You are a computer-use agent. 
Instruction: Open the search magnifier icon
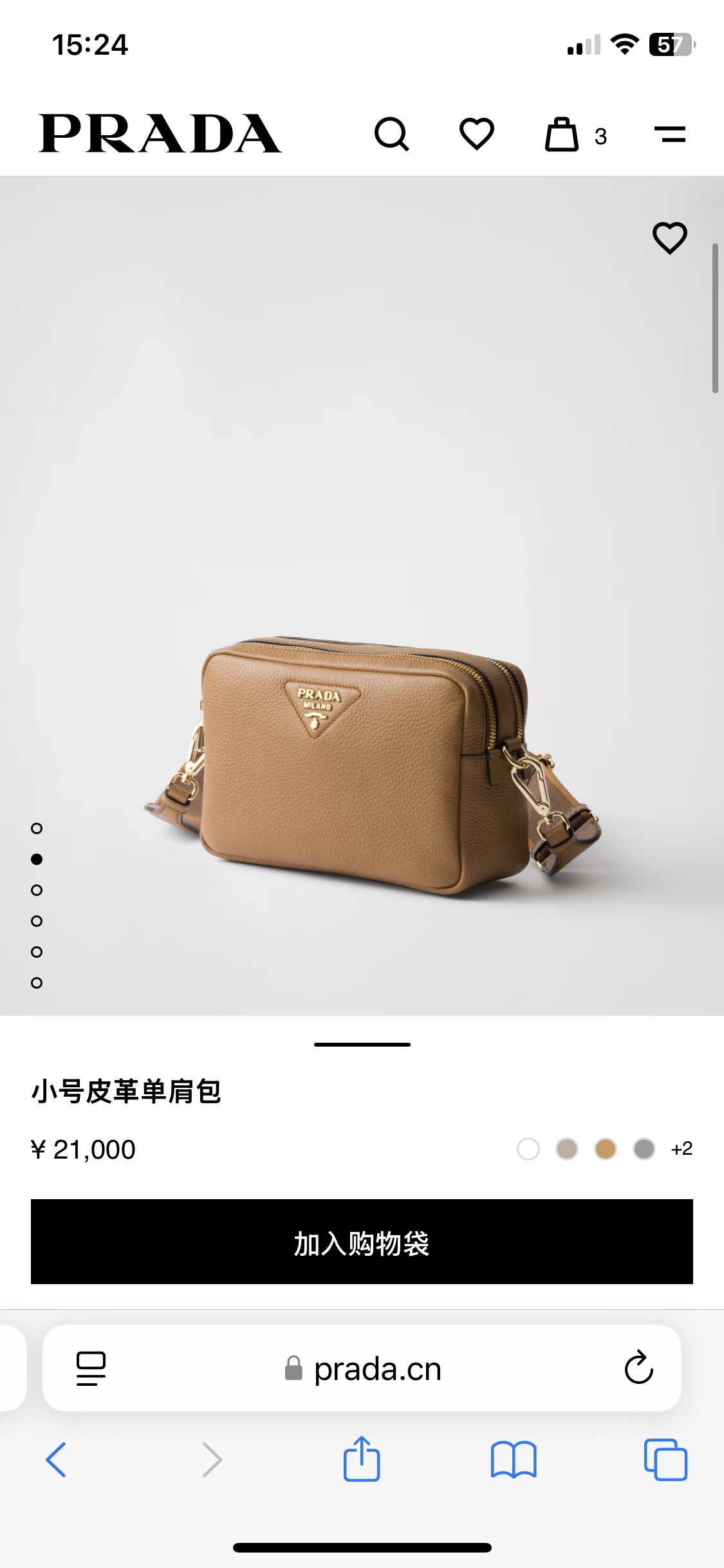click(391, 134)
